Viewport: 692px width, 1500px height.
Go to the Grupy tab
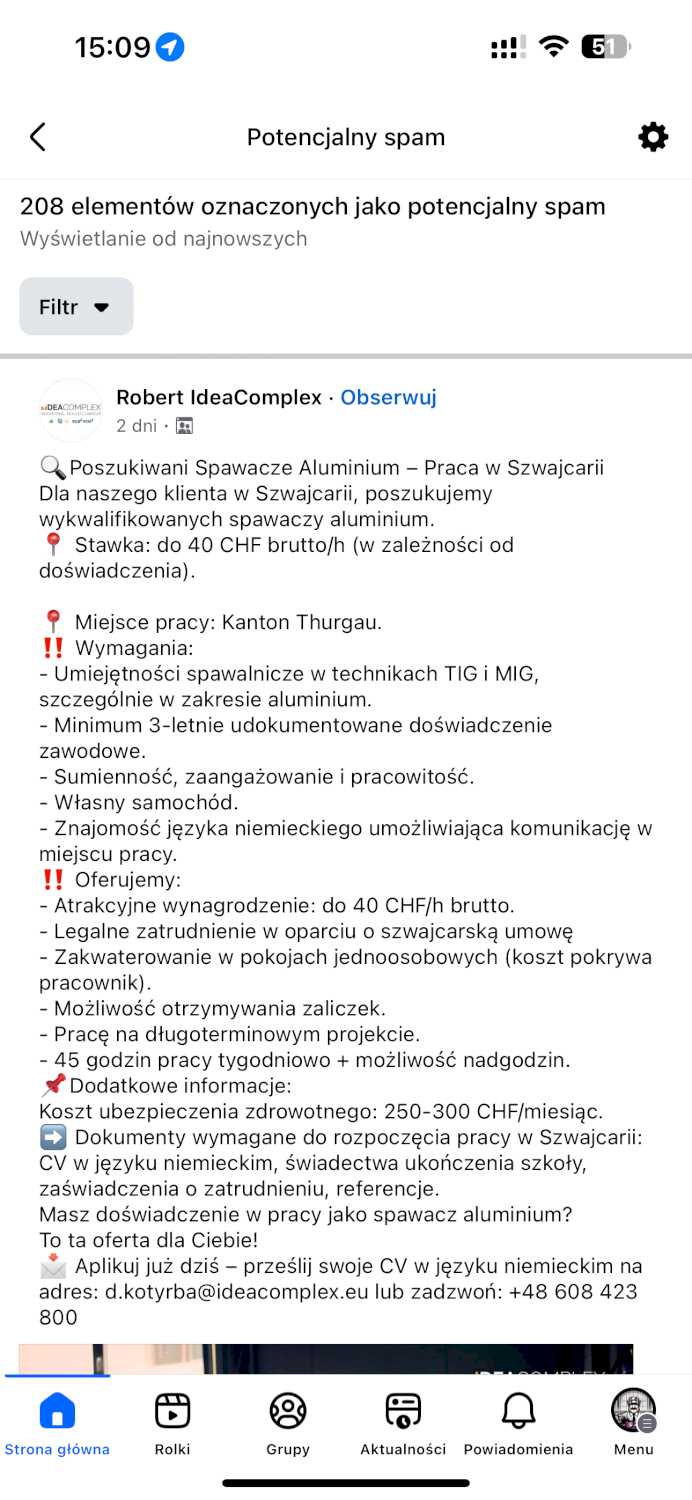click(x=288, y=1424)
